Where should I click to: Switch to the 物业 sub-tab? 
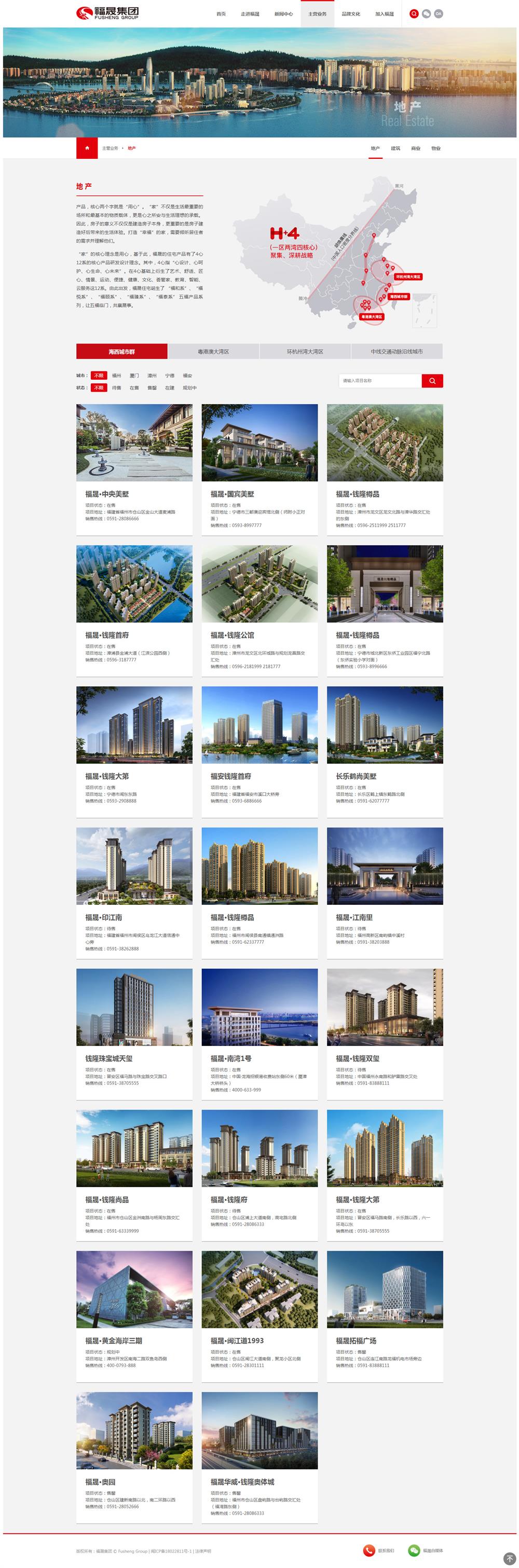pos(435,148)
